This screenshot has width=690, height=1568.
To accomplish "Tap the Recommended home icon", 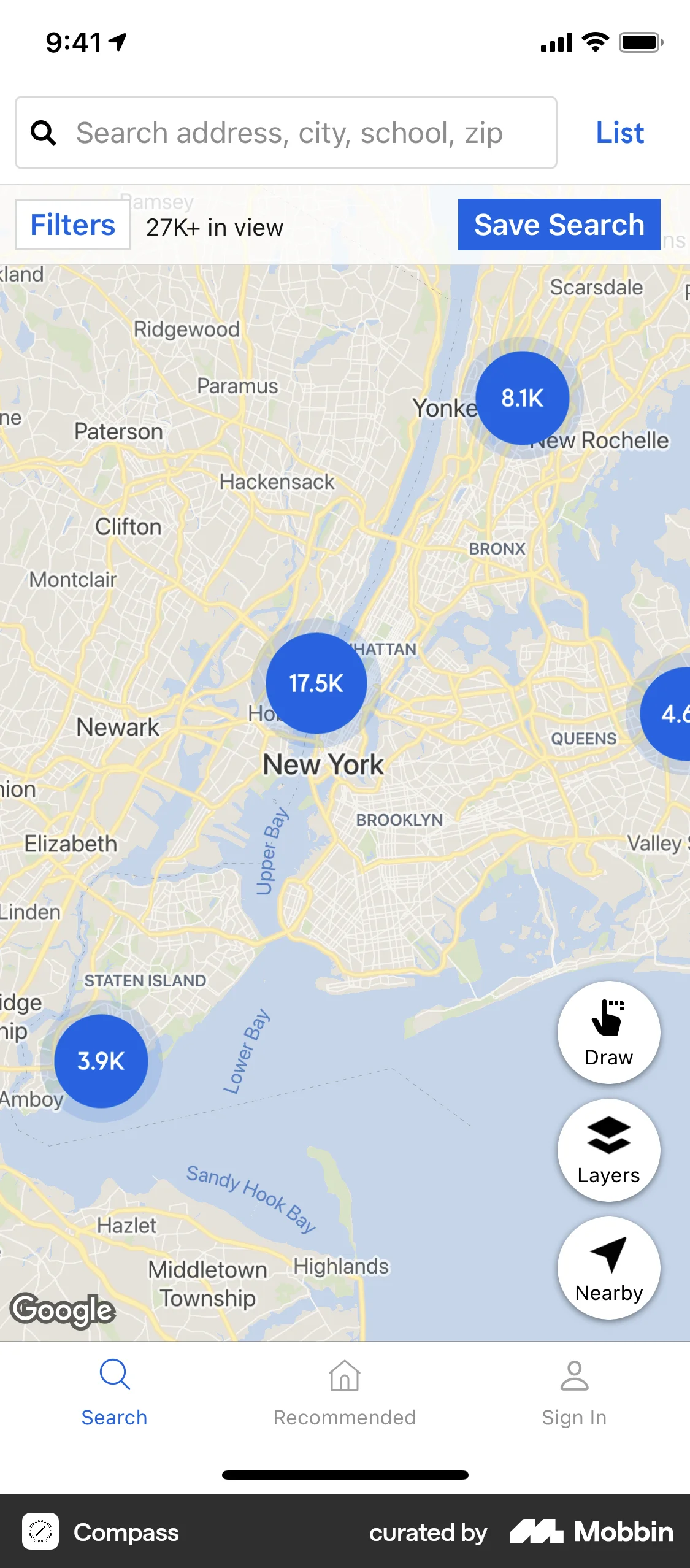I will coord(345,1376).
